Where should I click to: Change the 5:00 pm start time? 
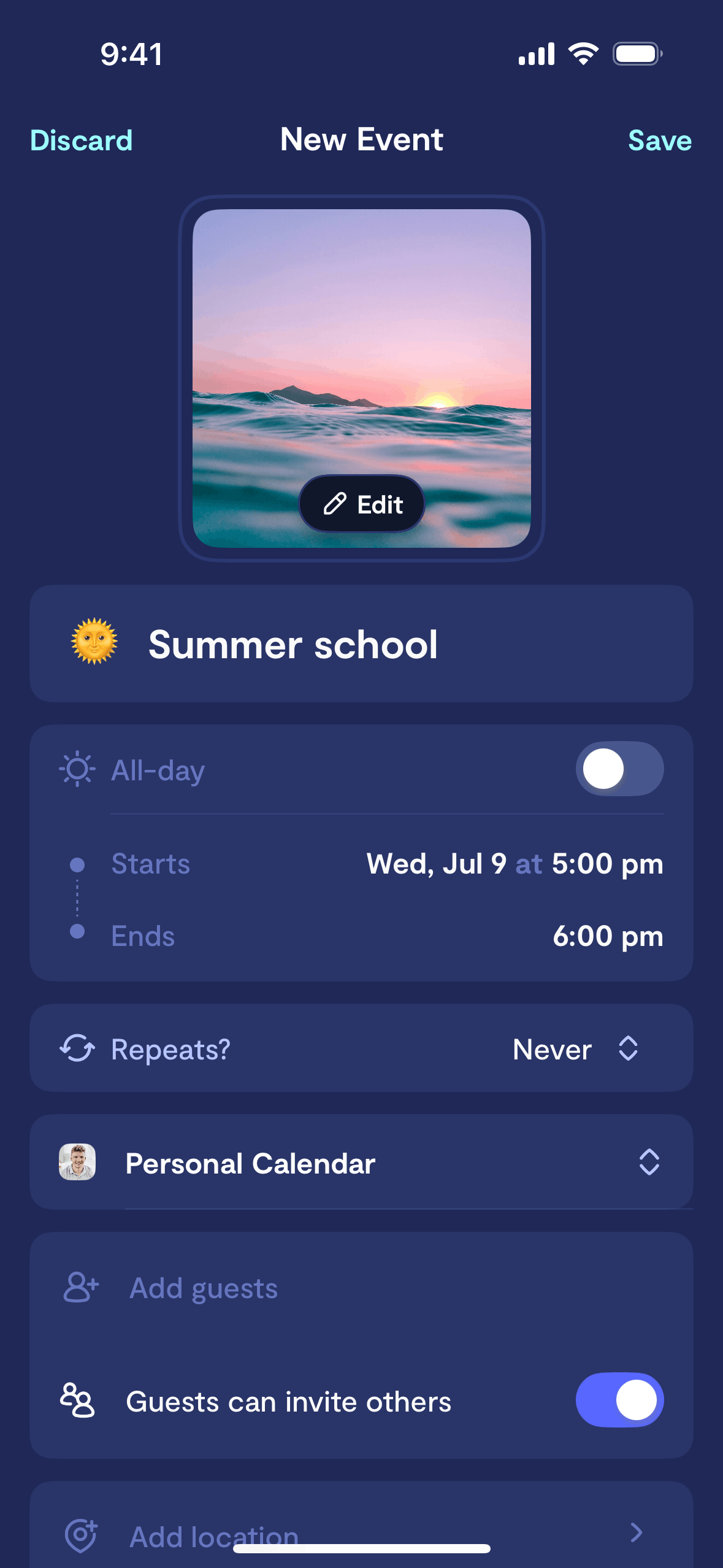607,864
